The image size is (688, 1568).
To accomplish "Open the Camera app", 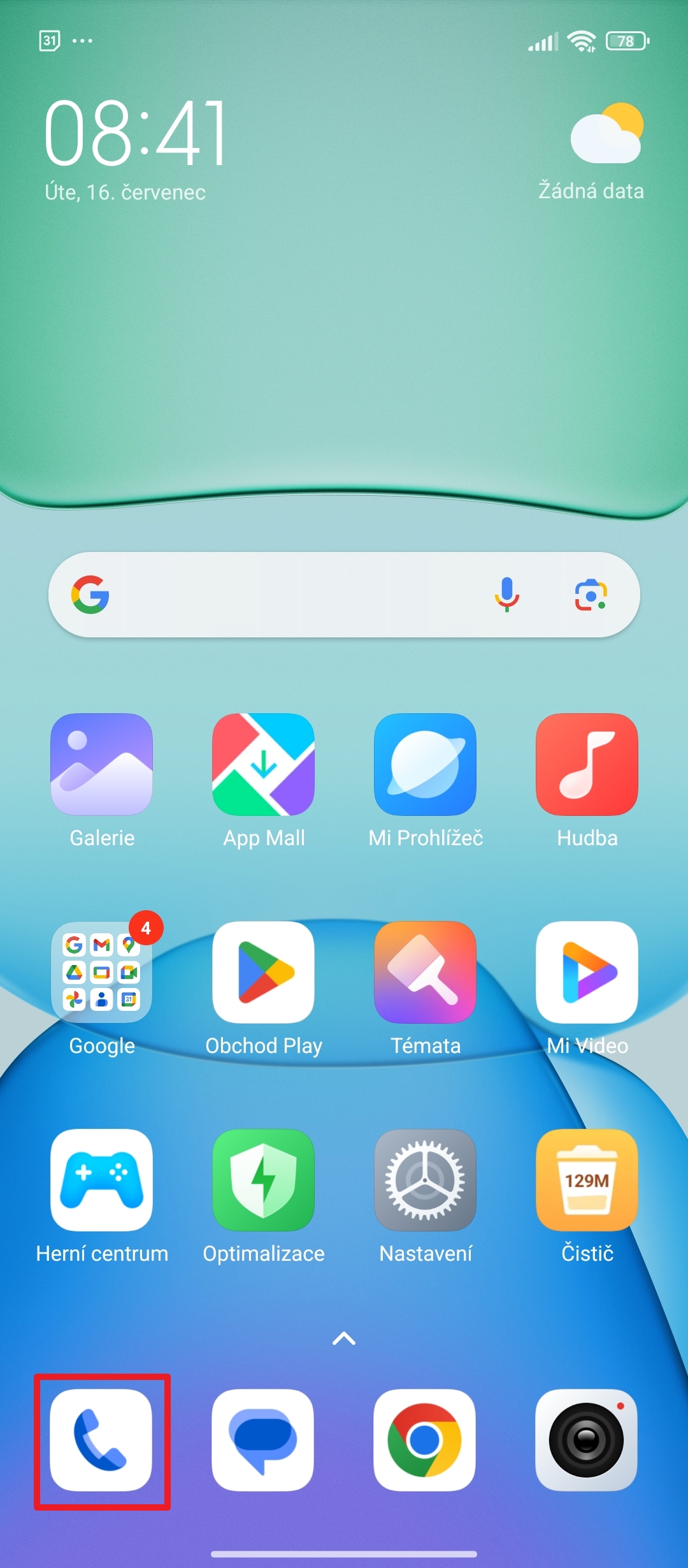I will tap(587, 1440).
